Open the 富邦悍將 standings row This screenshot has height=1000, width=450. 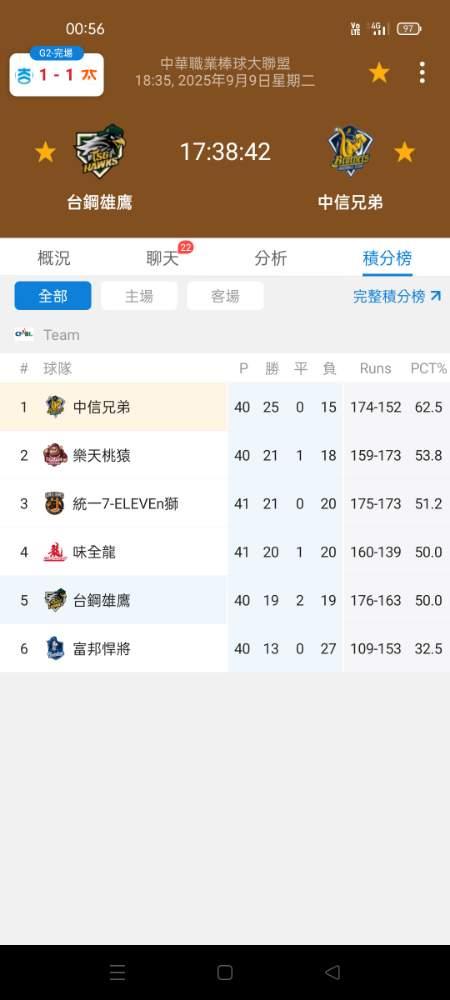pos(225,649)
